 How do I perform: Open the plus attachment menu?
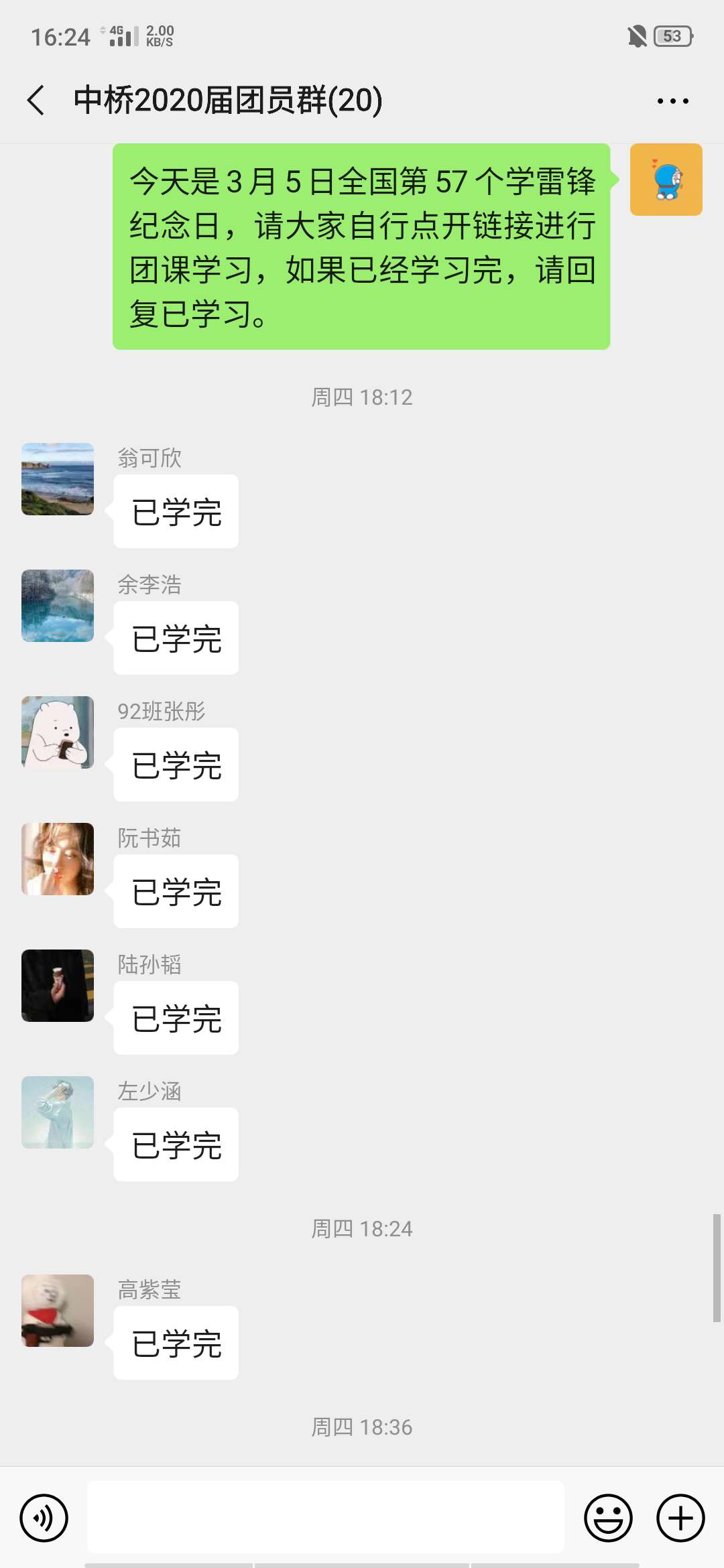[x=680, y=1518]
